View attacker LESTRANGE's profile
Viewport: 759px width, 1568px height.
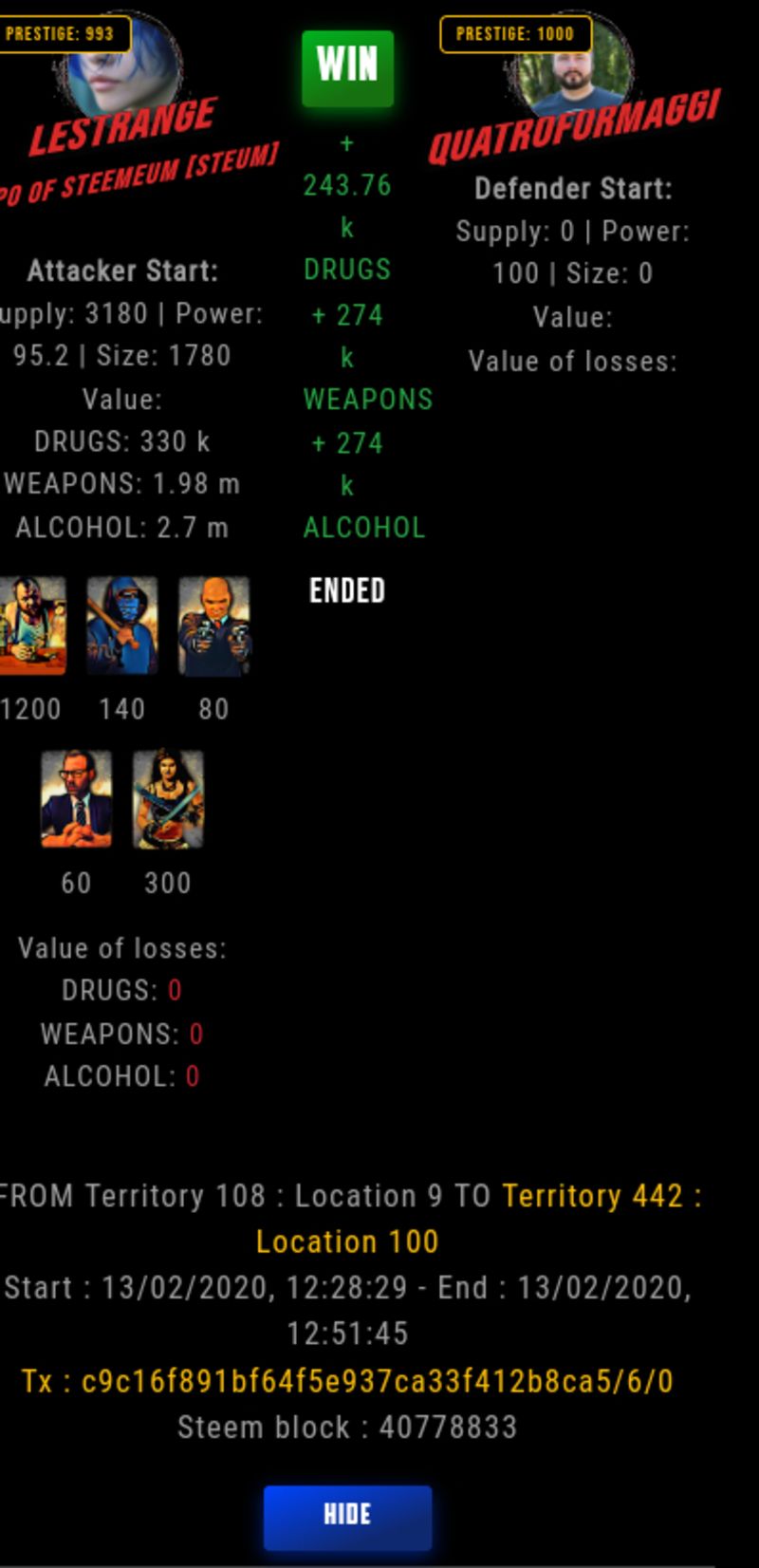click(x=122, y=125)
